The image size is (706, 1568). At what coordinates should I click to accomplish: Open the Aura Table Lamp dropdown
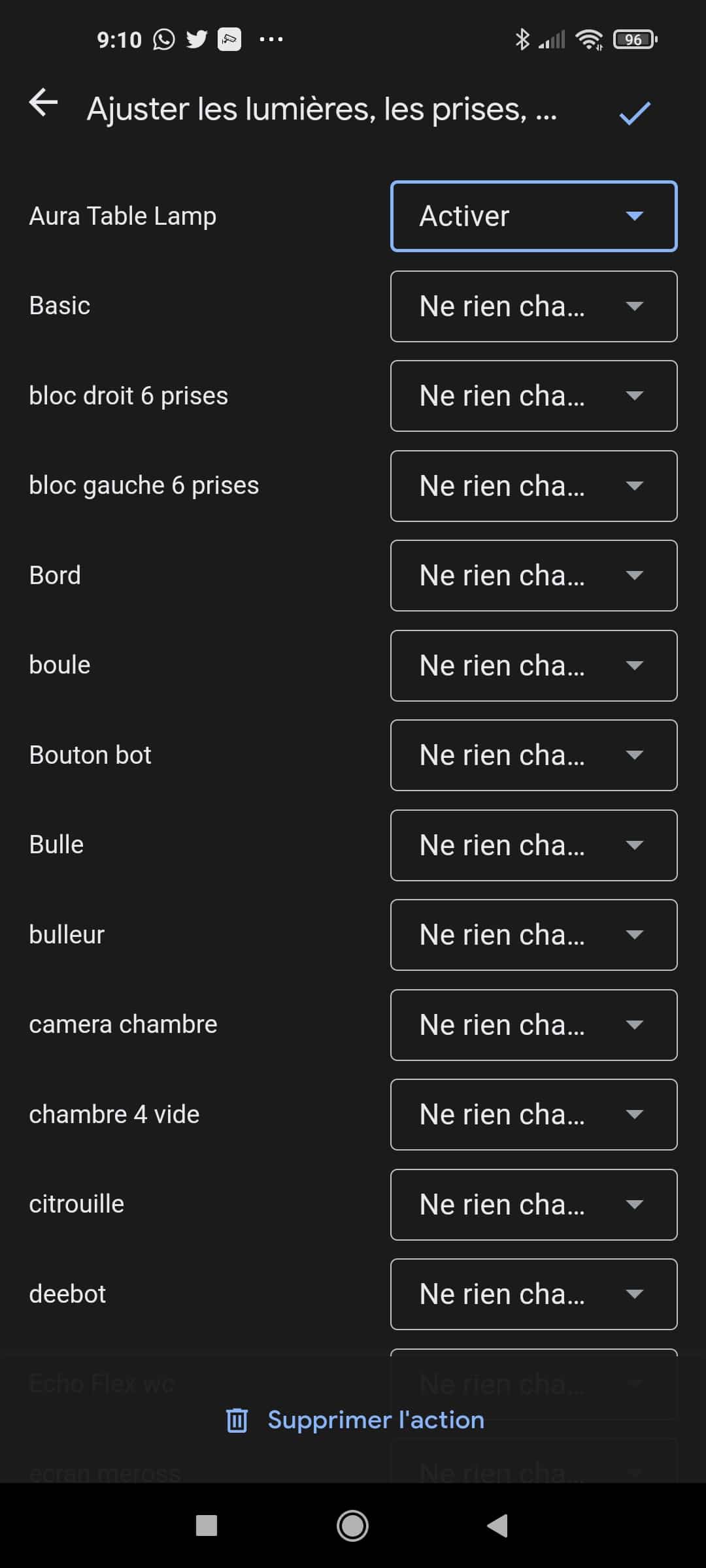point(533,216)
